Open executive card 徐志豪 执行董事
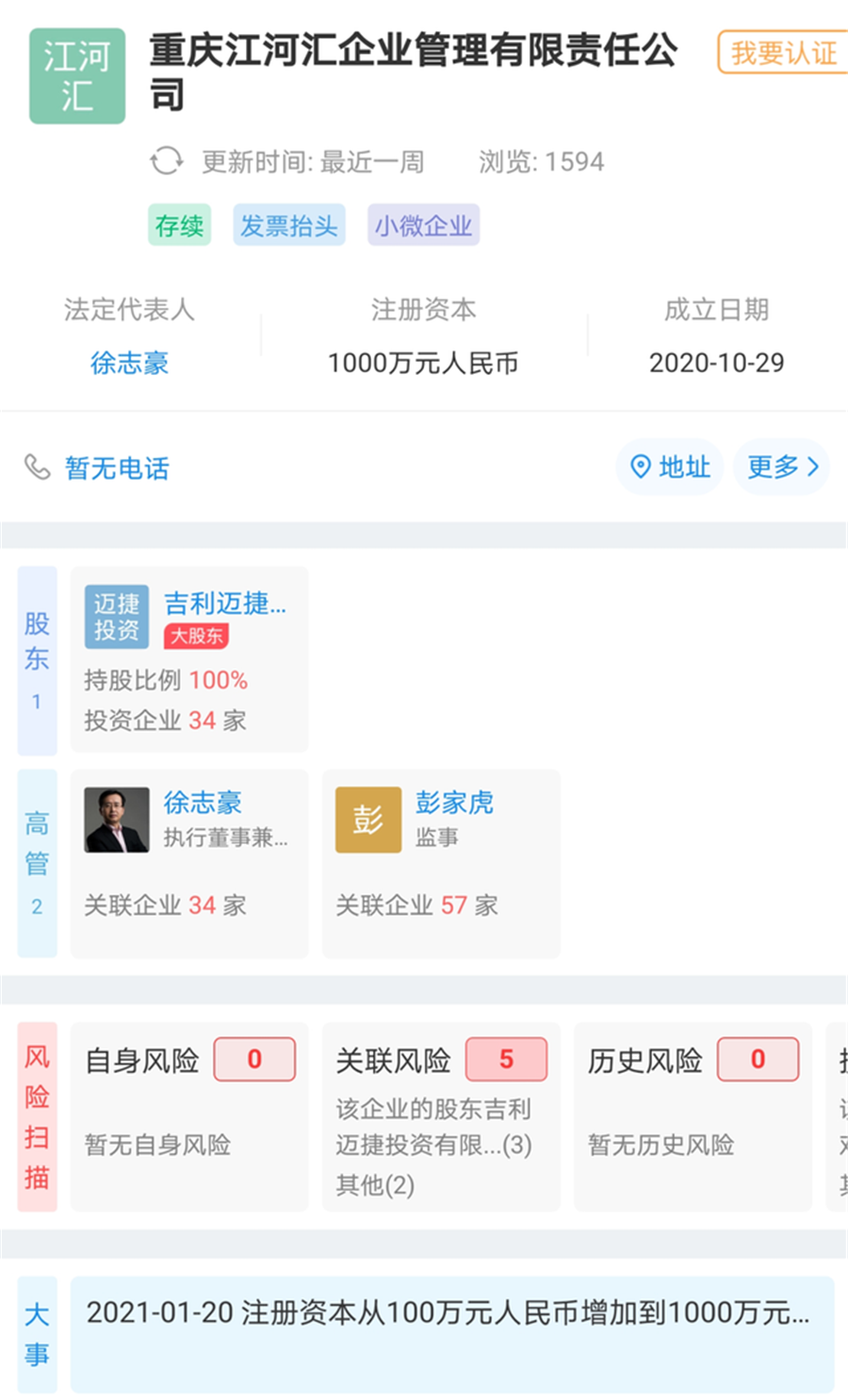 click(189, 863)
